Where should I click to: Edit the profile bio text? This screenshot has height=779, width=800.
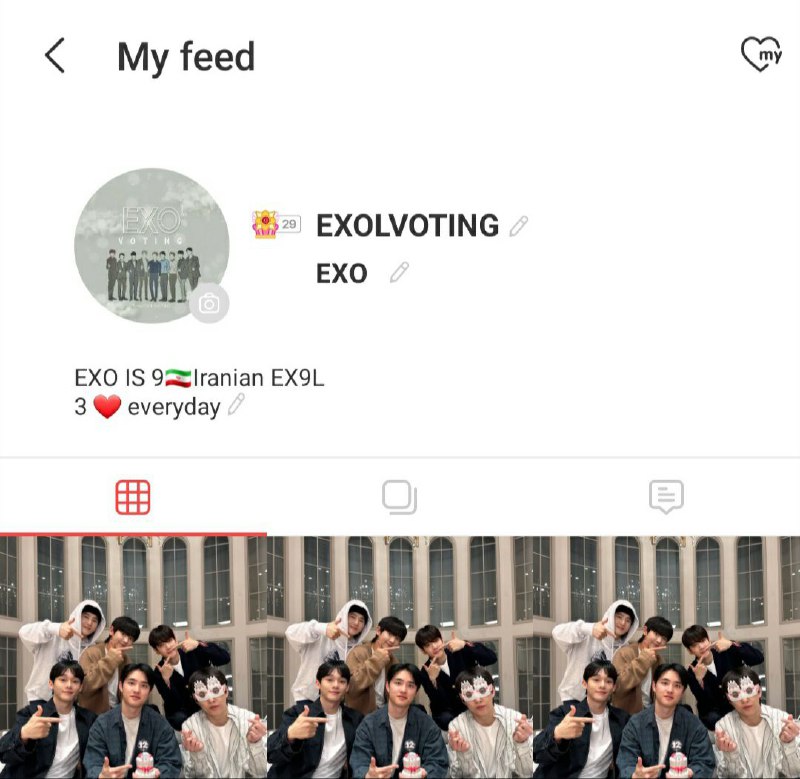coord(236,405)
